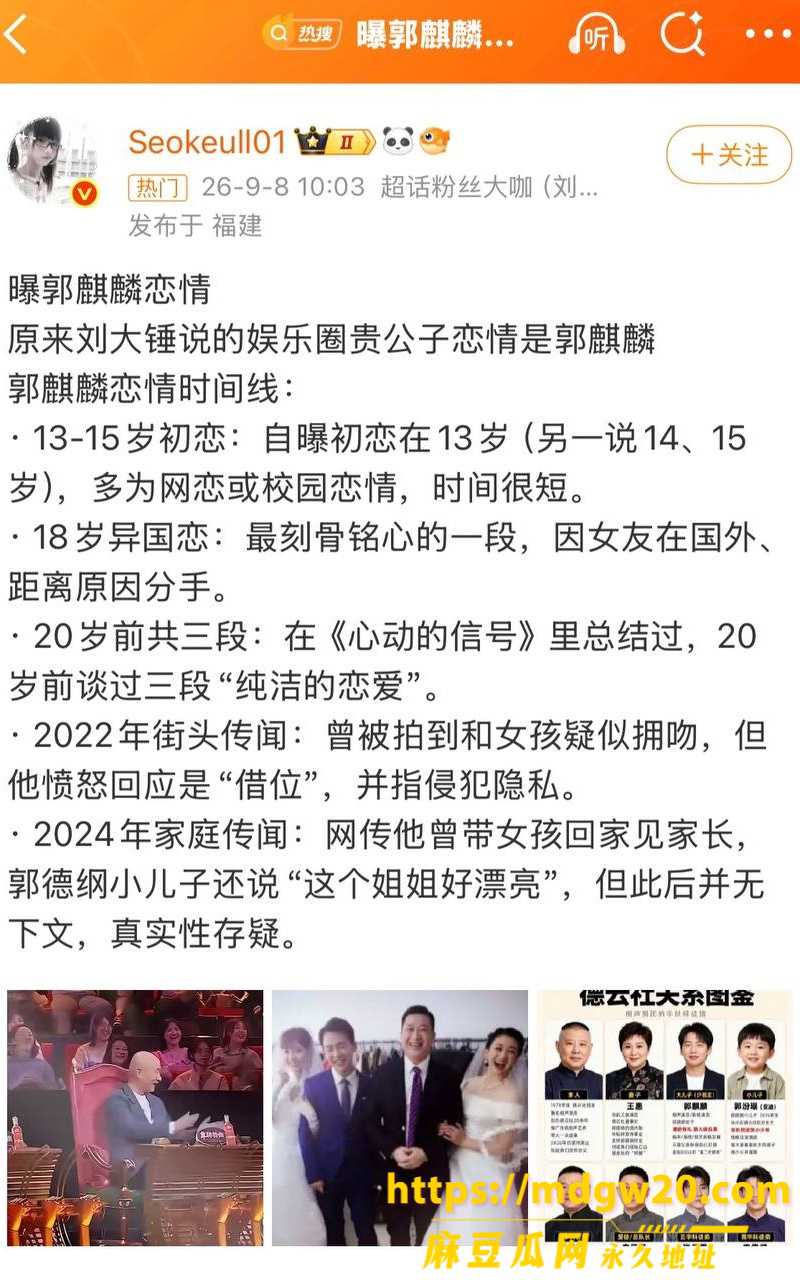The height and width of the screenshot is (1280, 800).
Task: View the 德云社 relationship chart image
Action: click(664, 1117)
